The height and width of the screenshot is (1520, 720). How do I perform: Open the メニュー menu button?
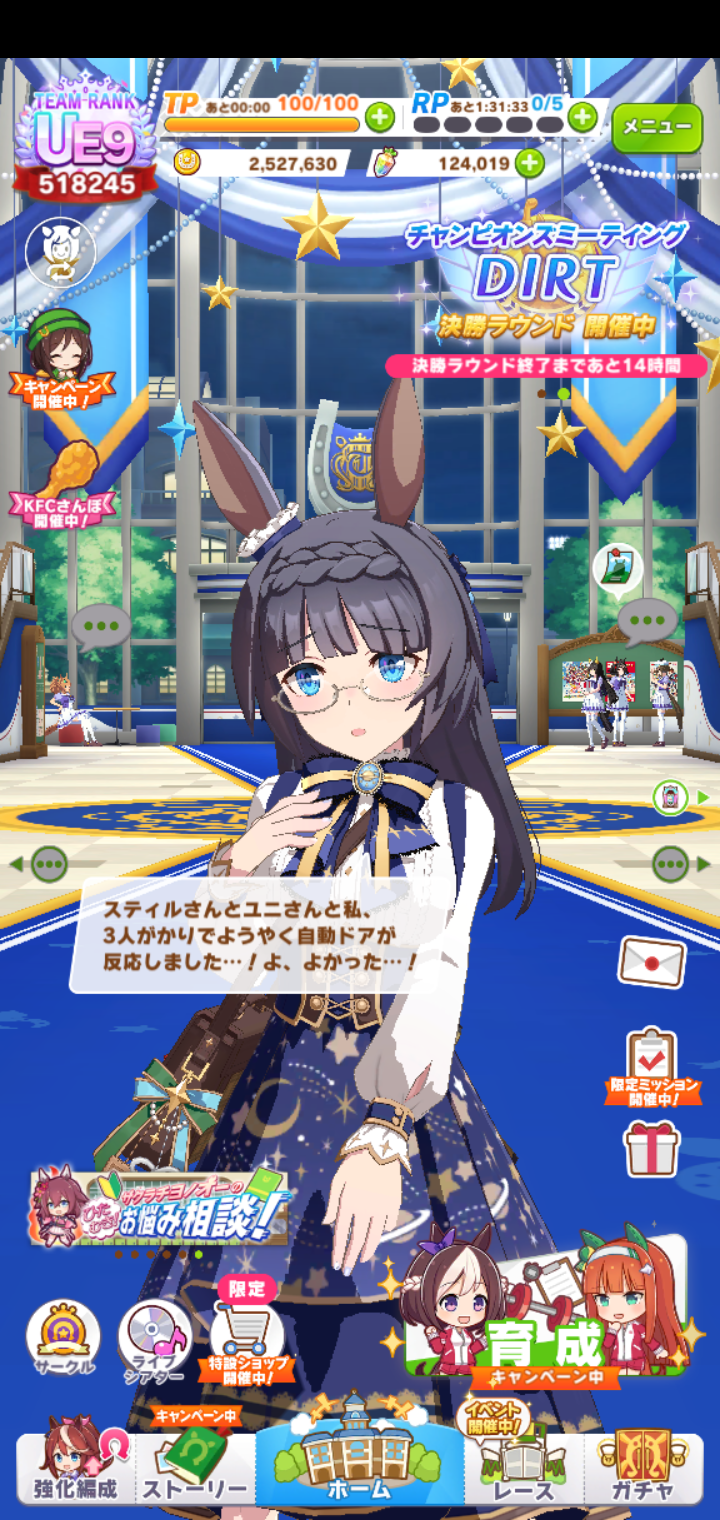[657, 127]
